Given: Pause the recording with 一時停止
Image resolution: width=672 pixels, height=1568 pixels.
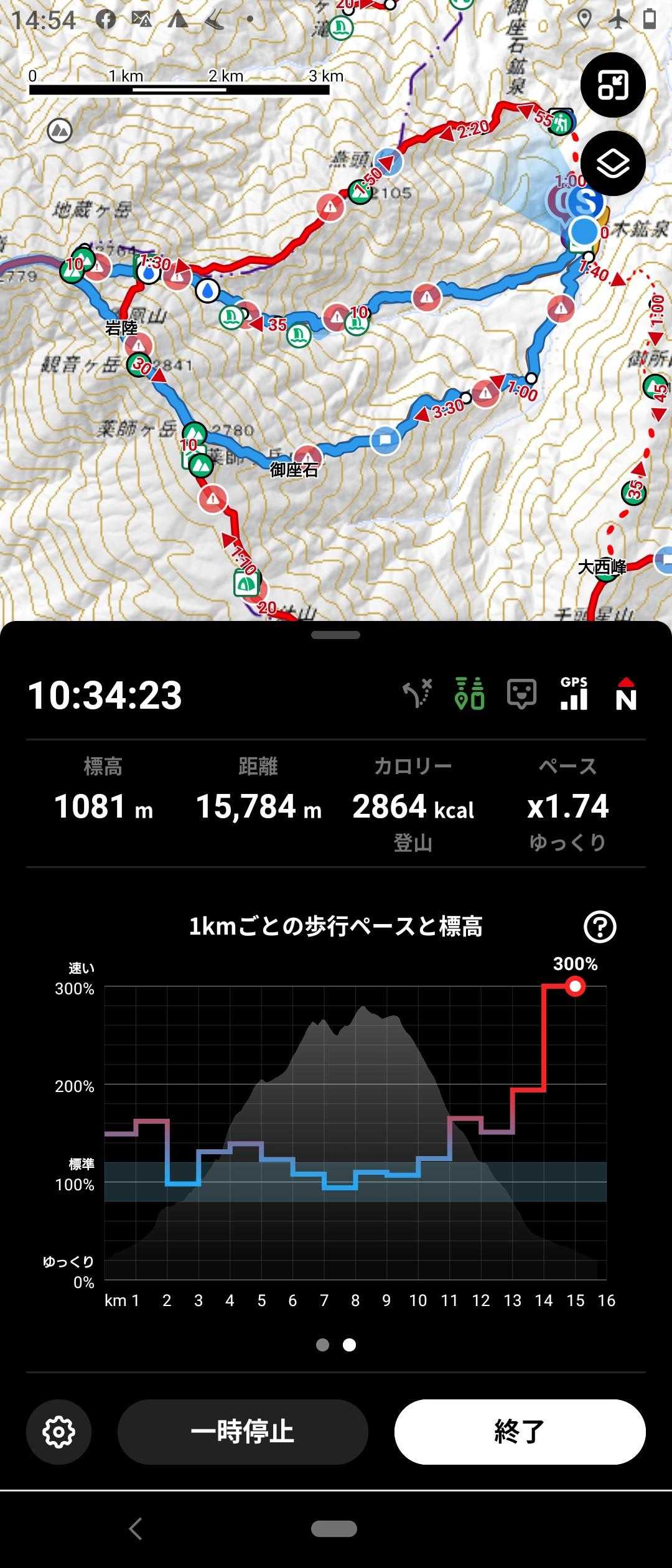Looking at the screenshot, I should [243, 1431].
